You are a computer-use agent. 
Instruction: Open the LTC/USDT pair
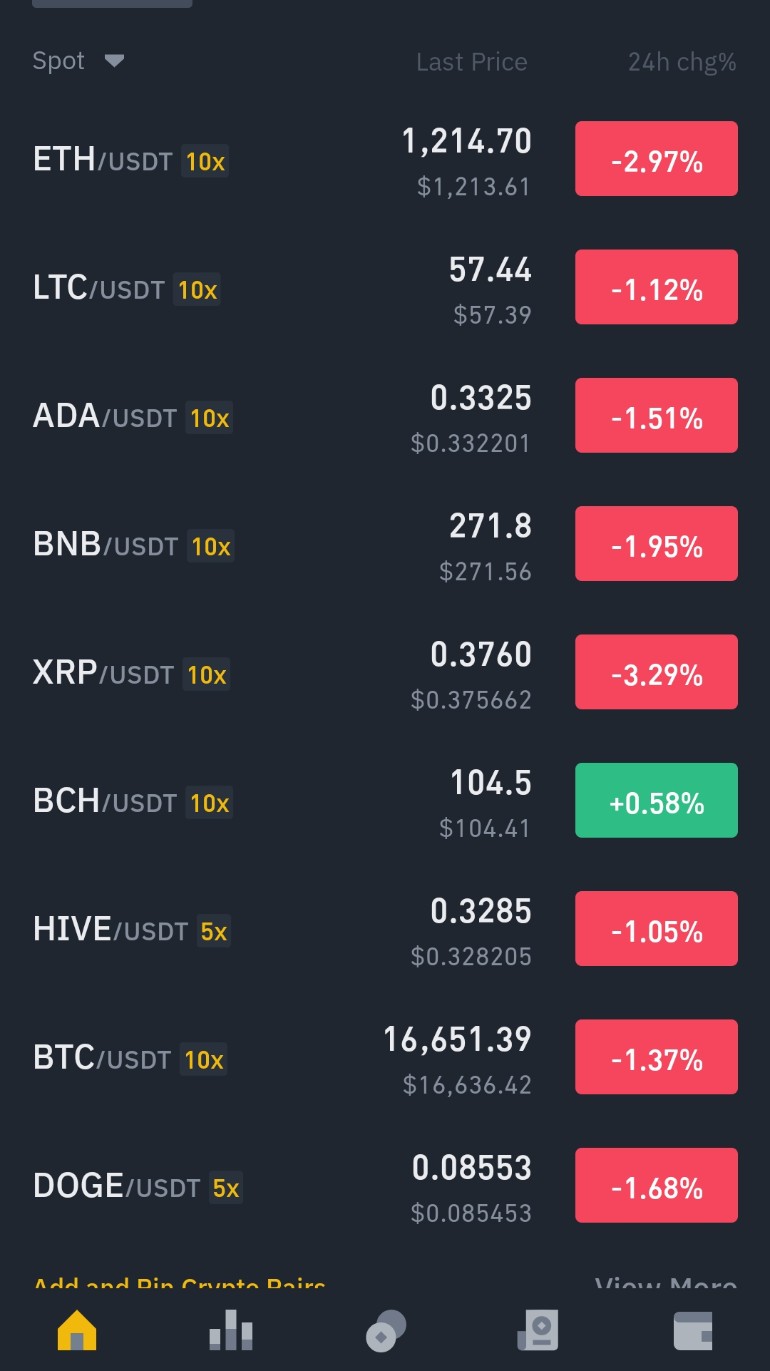point(385,287)
